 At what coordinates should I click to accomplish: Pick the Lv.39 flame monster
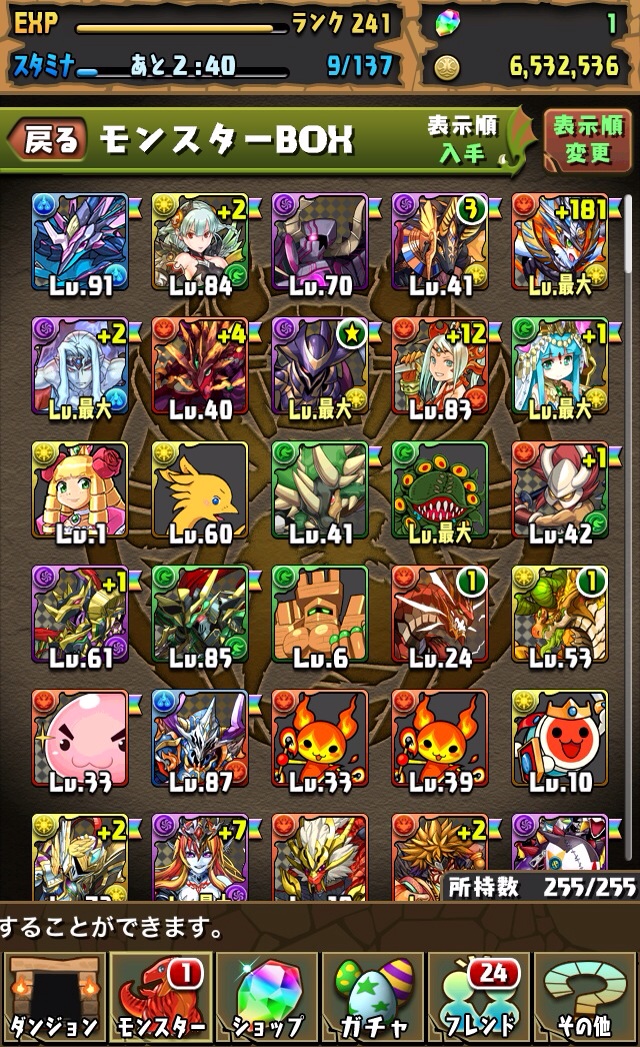tap(440, 739)
